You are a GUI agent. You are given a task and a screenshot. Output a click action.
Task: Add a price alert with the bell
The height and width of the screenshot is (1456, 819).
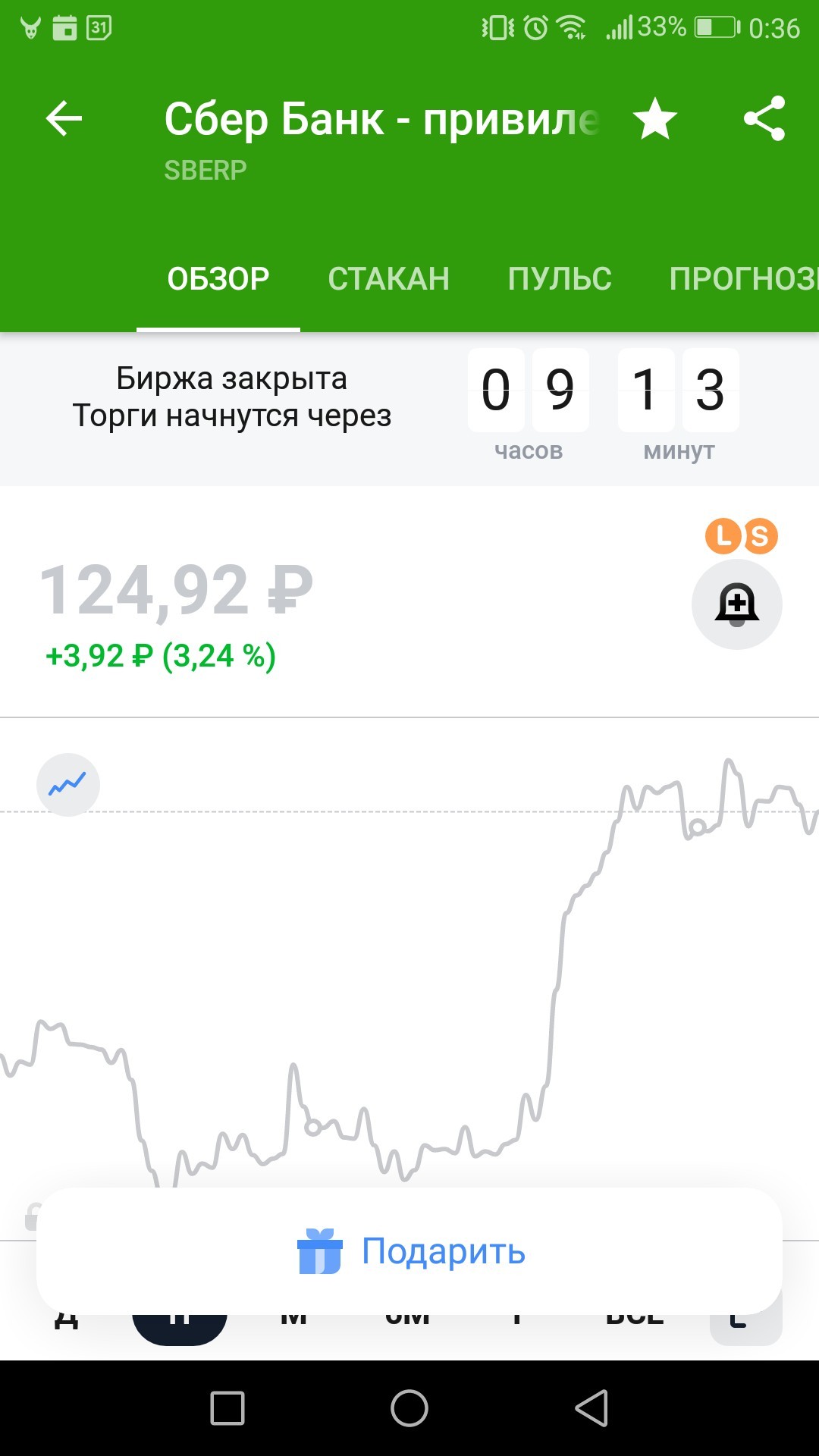click(x=737, y=604)
